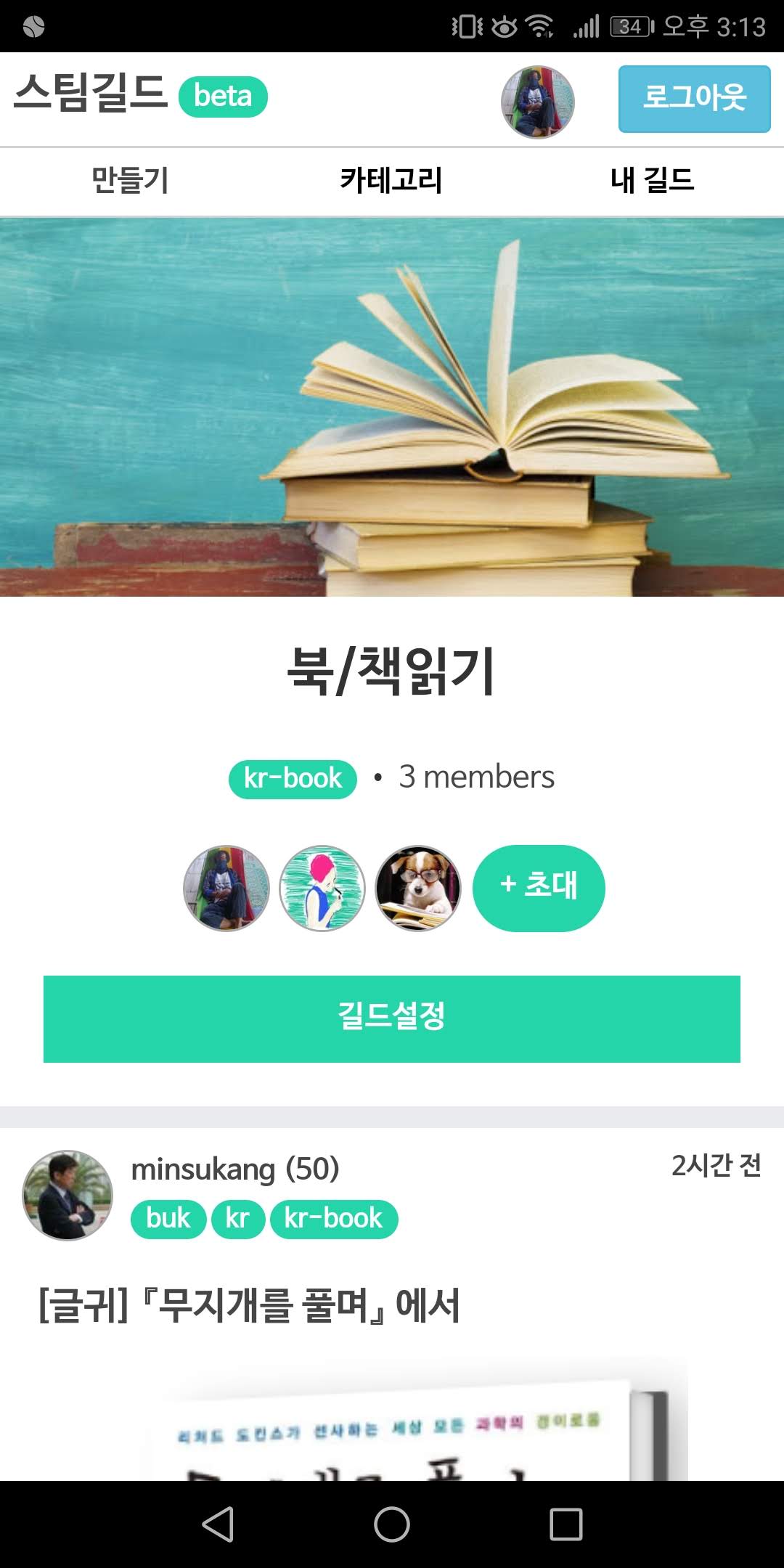Open the post 무지개를 풀며 에서
The image size is (784, 1568).
point(249,1305)
